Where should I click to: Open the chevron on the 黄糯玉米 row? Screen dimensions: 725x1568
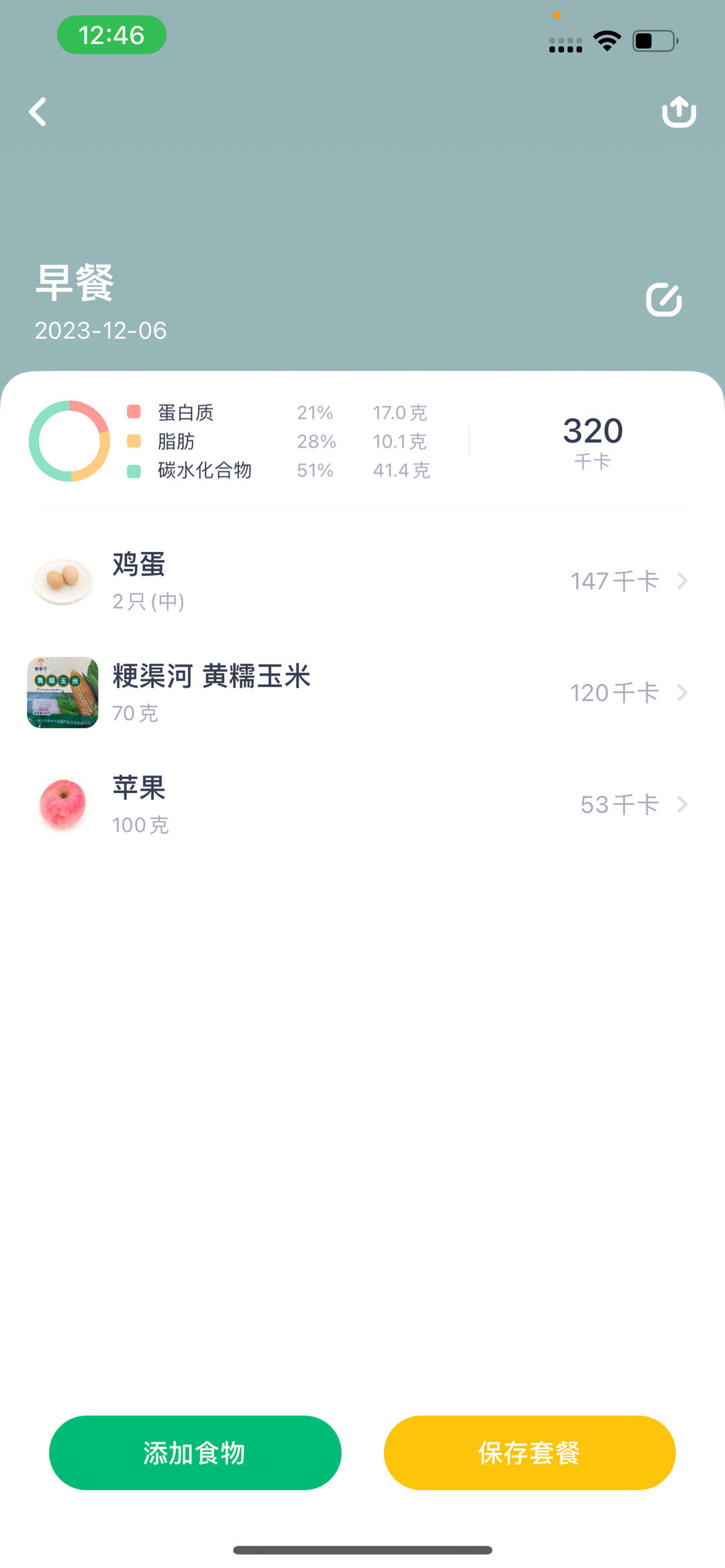coord(683,692)
